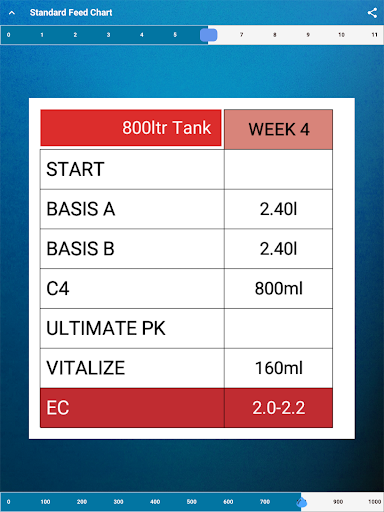Viewport: 384px width, 512px height.
Task: Set tank size slider to 100
Action: [45, 502]
